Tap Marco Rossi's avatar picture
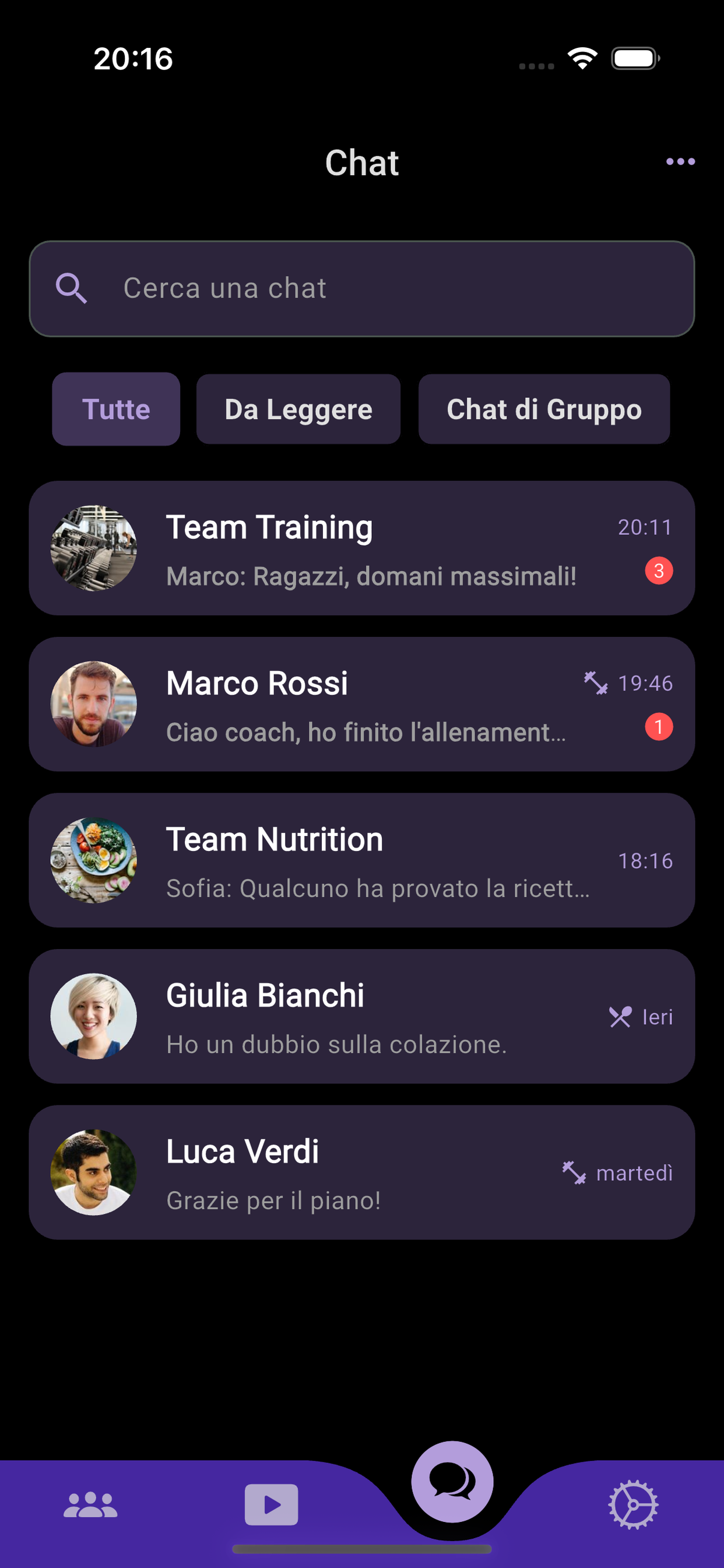The width and height of the screenshot is (724, 1568). click(x=93, y=703)
